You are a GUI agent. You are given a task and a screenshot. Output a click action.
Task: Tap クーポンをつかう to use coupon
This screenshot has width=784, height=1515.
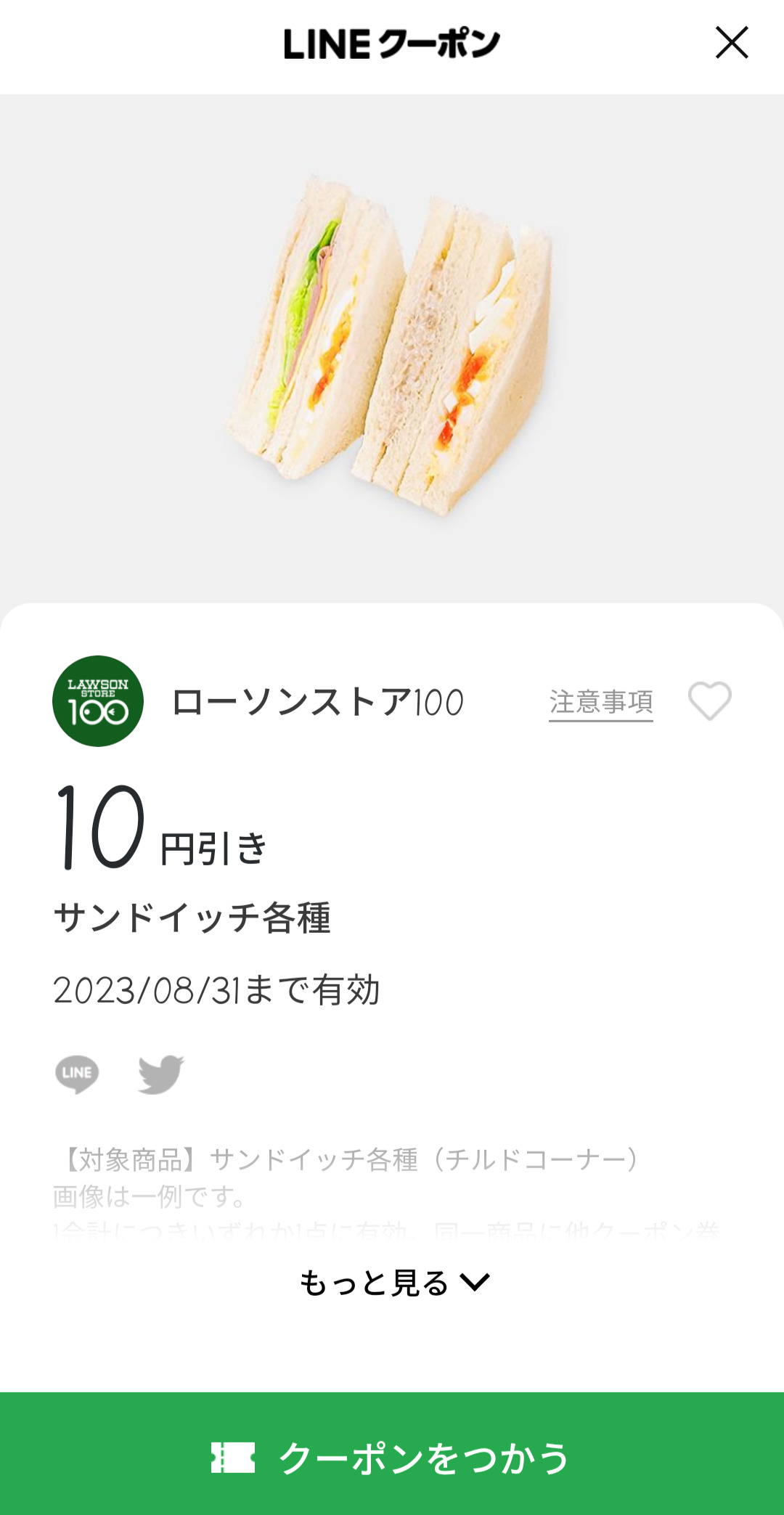392,1457
